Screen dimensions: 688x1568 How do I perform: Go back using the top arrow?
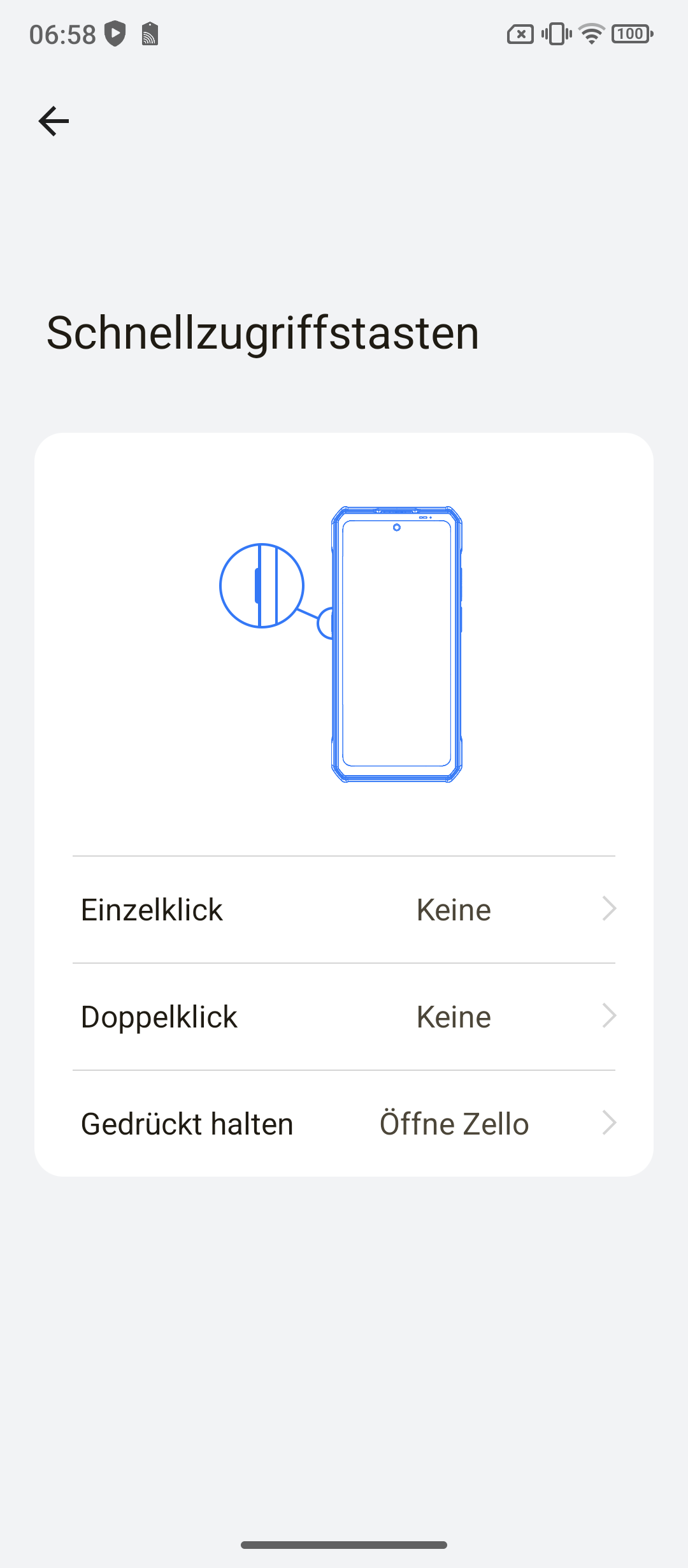click(54, 121)
